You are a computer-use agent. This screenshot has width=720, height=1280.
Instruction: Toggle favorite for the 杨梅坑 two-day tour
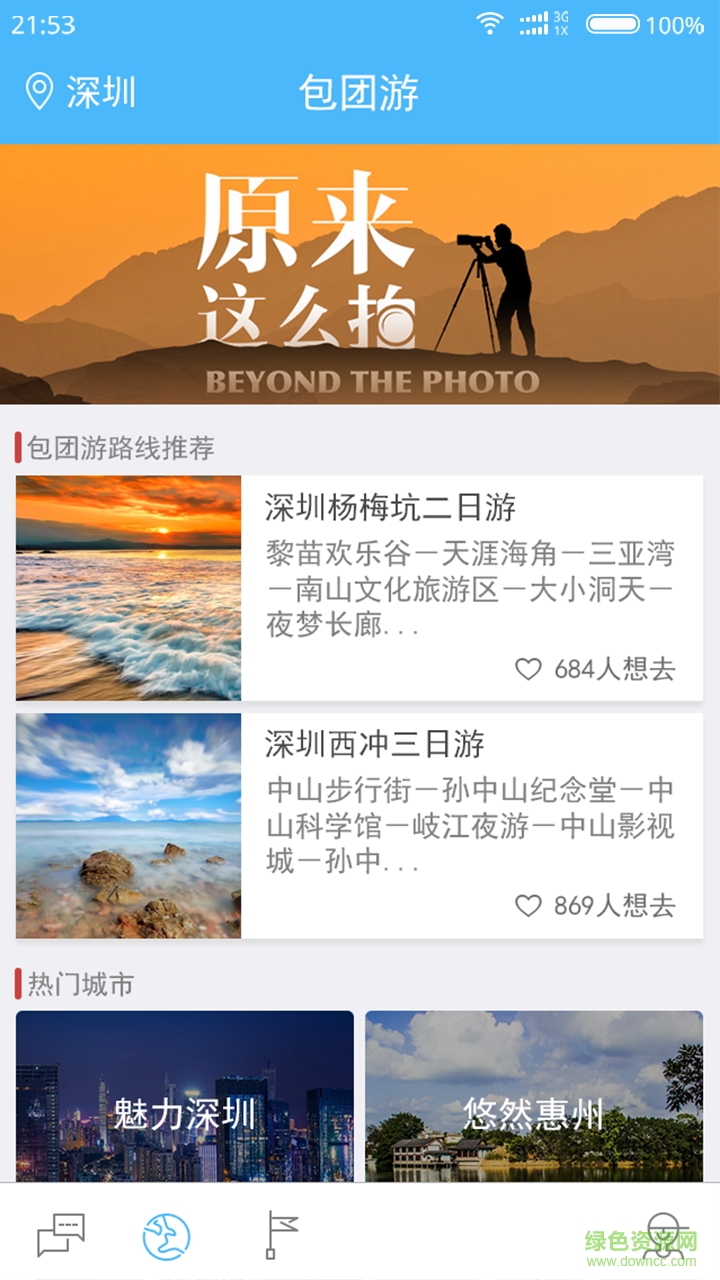pyautogui.click(x=529, y=667)
